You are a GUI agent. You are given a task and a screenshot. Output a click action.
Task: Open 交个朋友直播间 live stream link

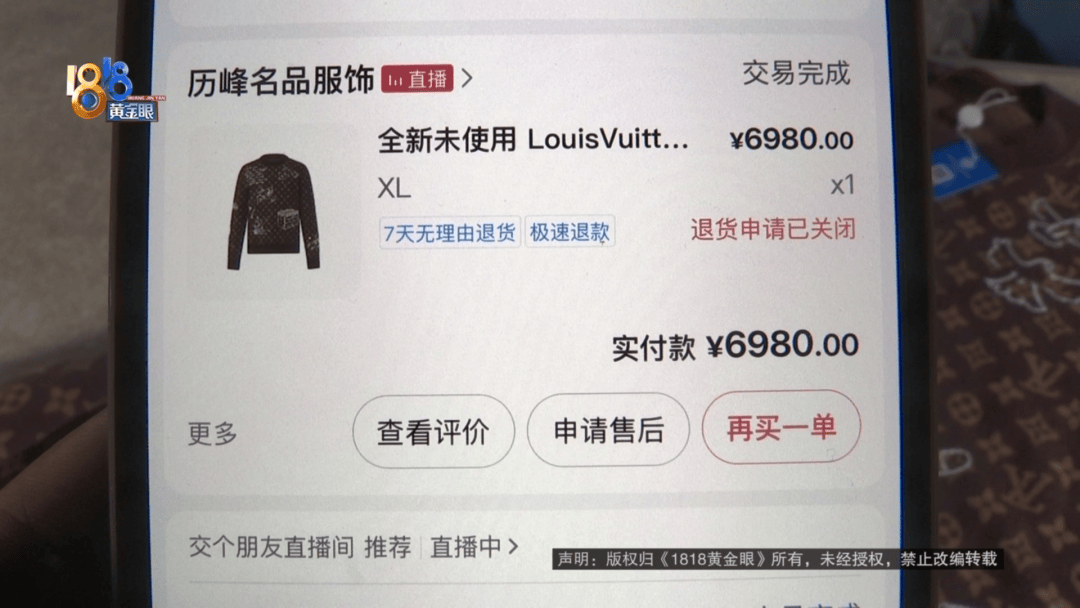pos(354,547)
